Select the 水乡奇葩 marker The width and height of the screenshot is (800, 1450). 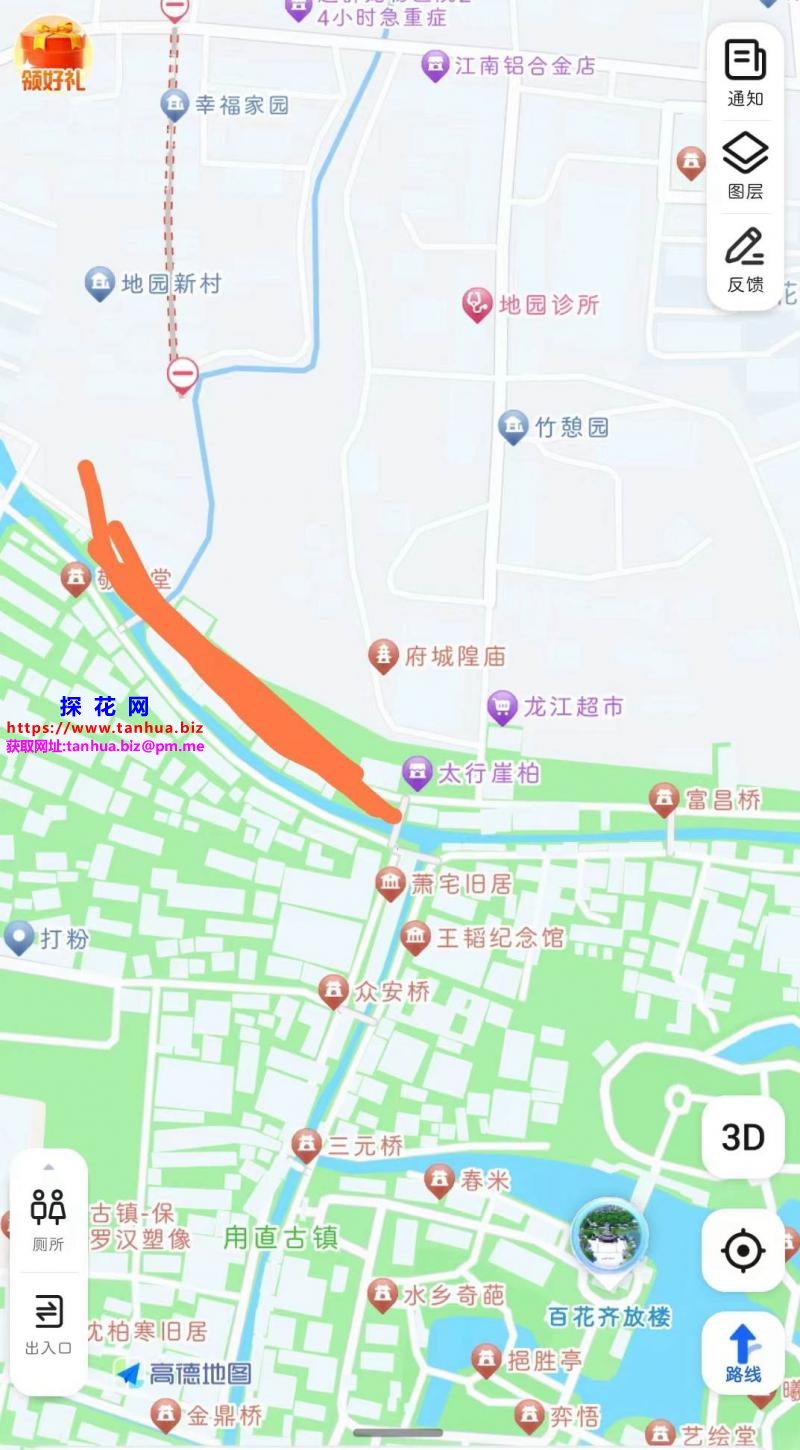382,1296
